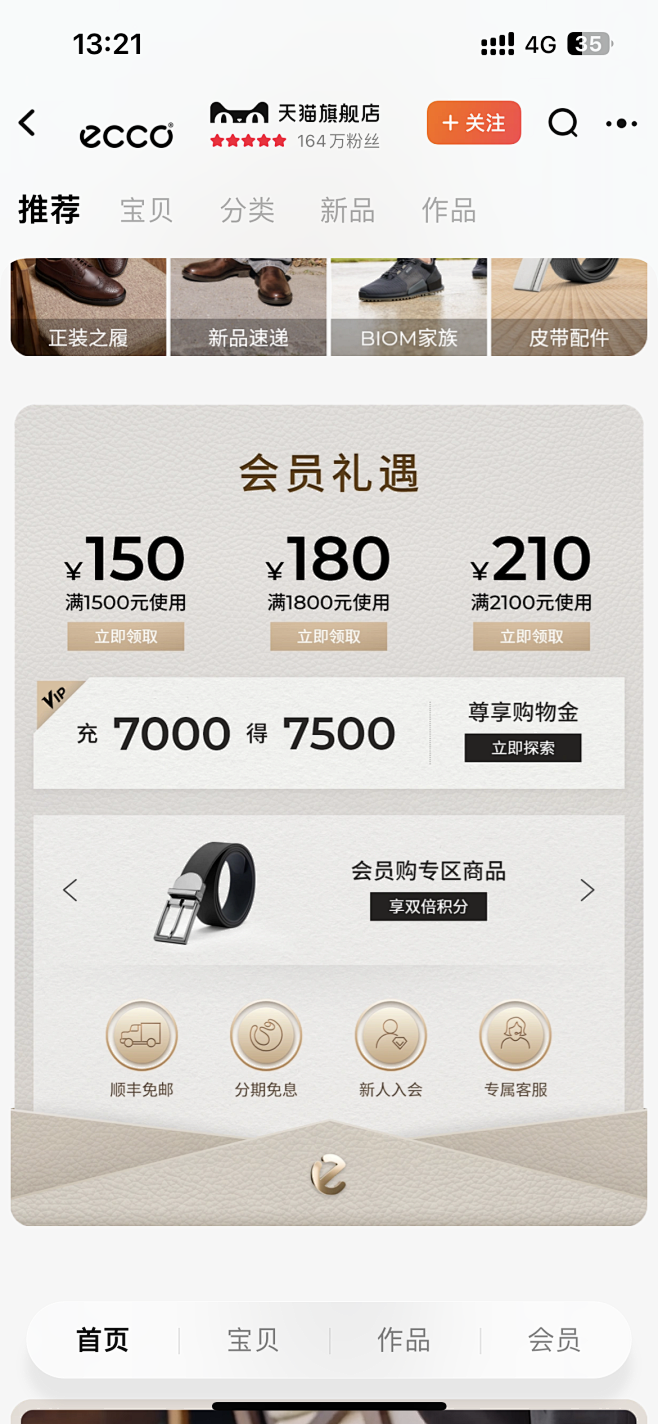This screenshot has height=1424, width=658.
Task: Switch to the 新品 top tab
Action: pos(347,211)
